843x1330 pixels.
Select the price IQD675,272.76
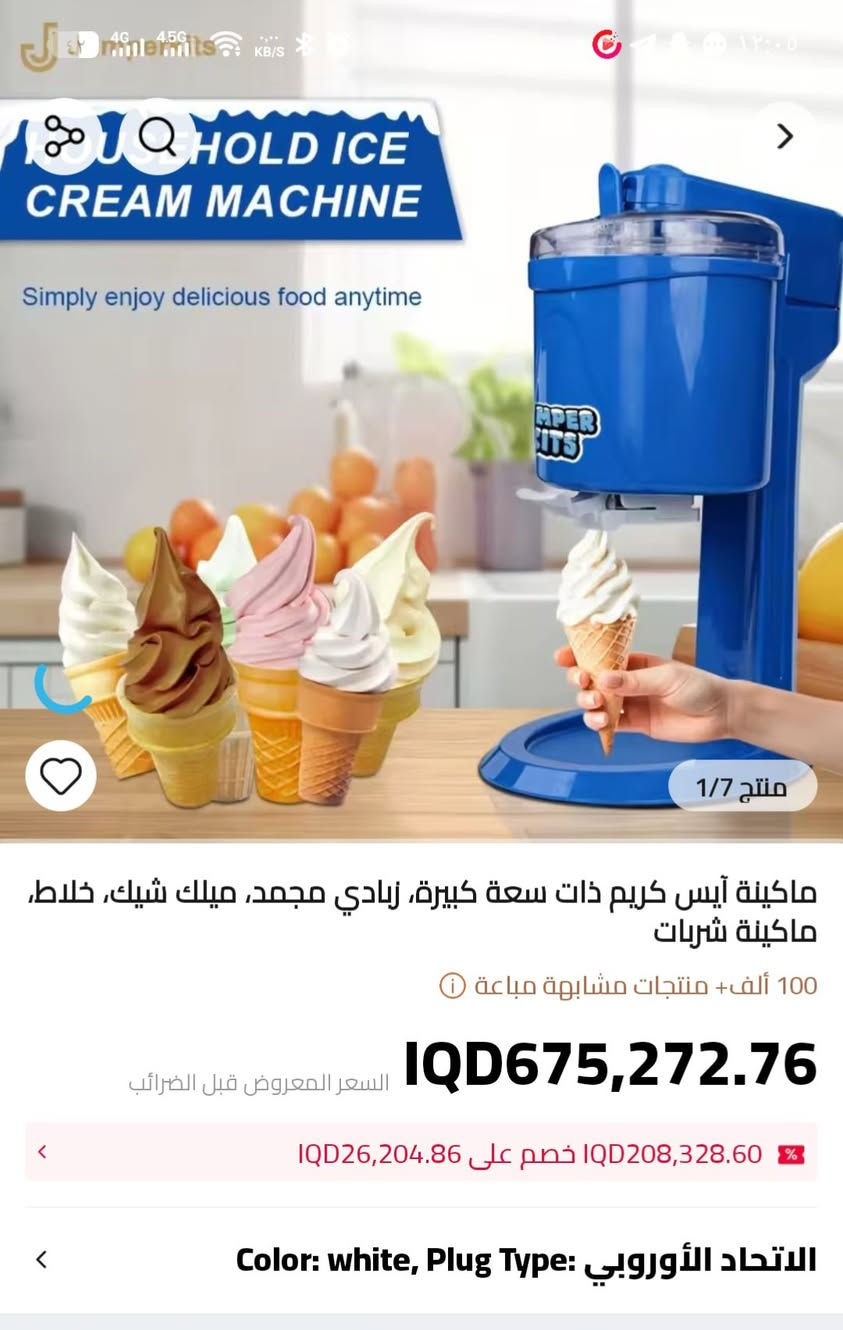click(611, 1066)
